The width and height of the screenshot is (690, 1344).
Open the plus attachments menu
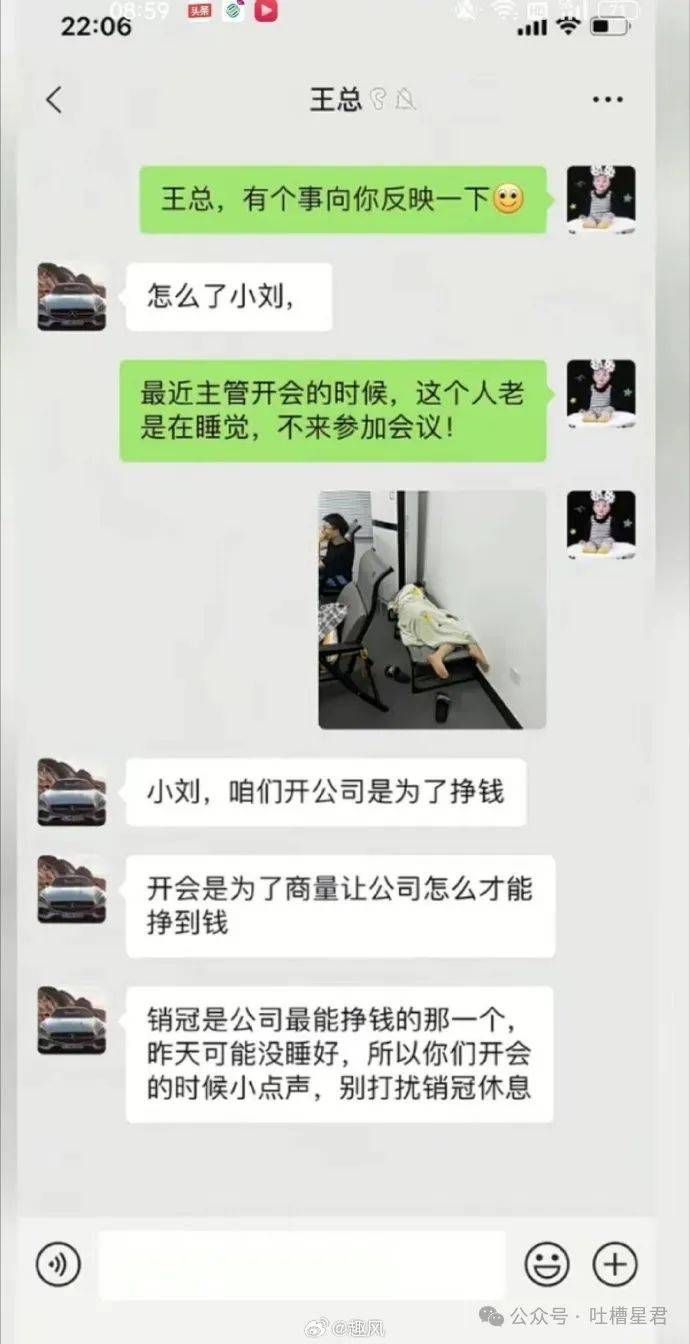tap(615, 1265)
